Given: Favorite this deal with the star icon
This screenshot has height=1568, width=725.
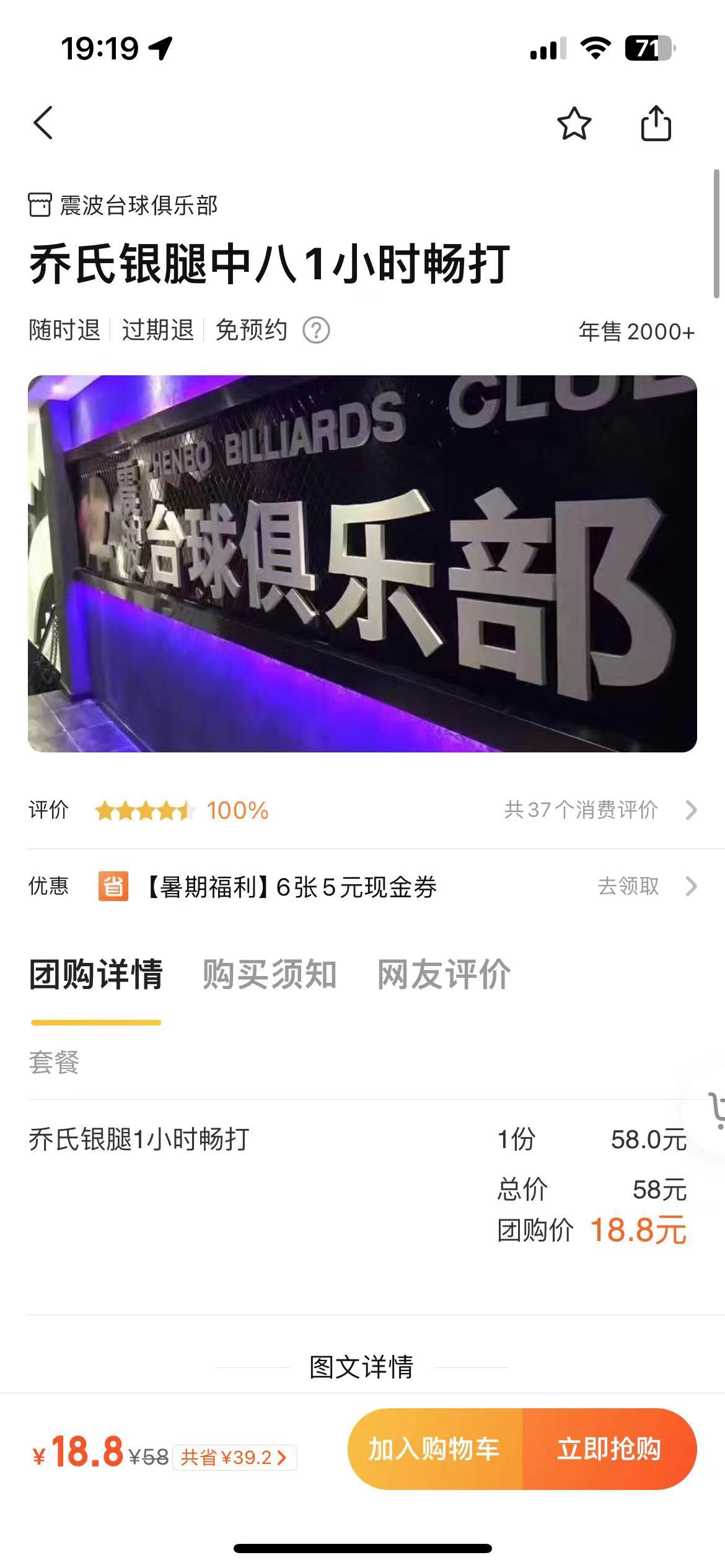Looking at the screenshot, I should pyautogui.click(x=574, y=124).
